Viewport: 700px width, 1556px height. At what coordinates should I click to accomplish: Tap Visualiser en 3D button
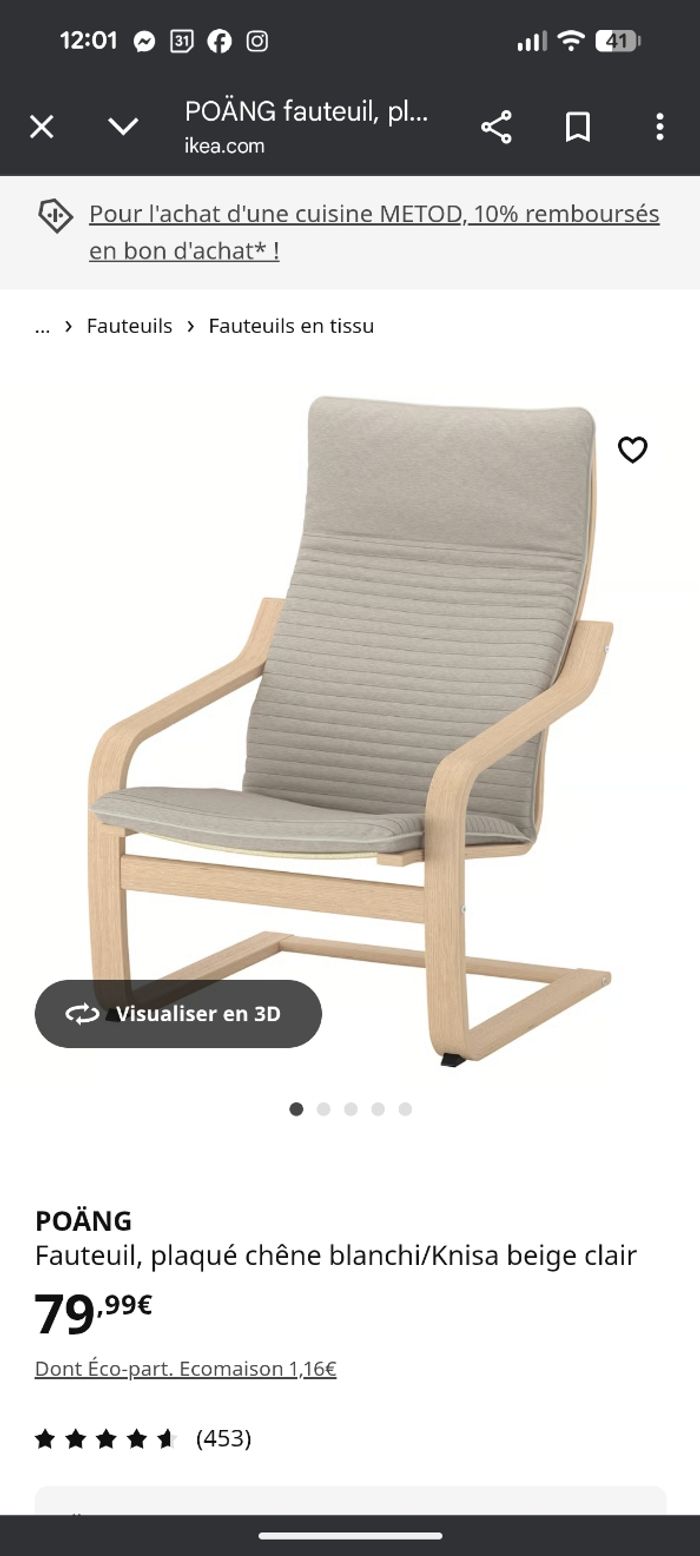click(x=178, y=1013)
